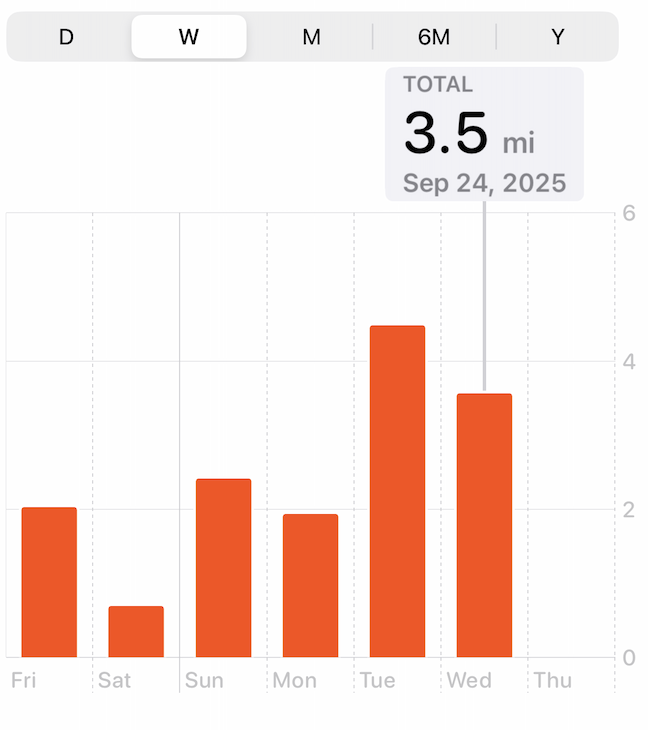
Task: Select Tuesday's bar in the chart
Action: [397, 491]
